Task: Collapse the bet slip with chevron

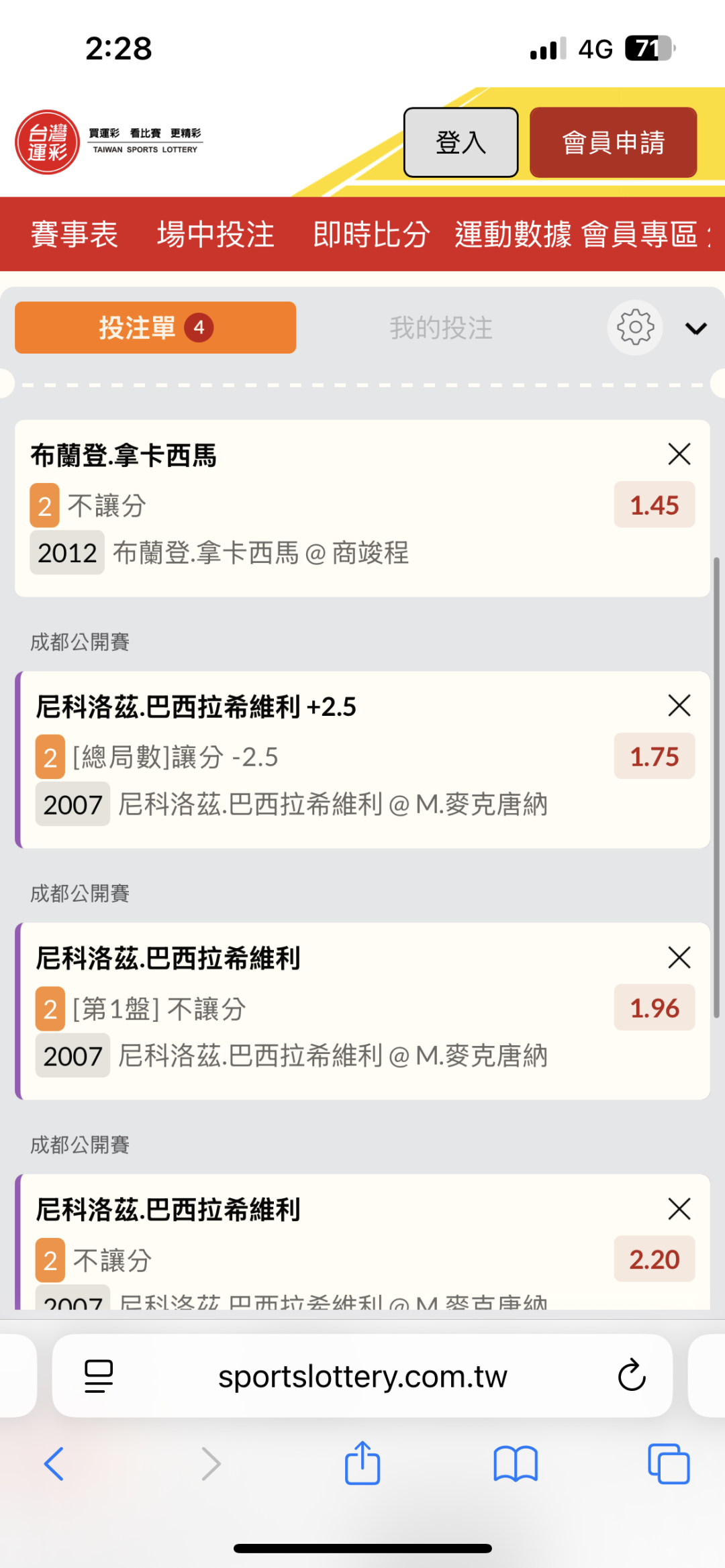Action: [x=696, y=328]
